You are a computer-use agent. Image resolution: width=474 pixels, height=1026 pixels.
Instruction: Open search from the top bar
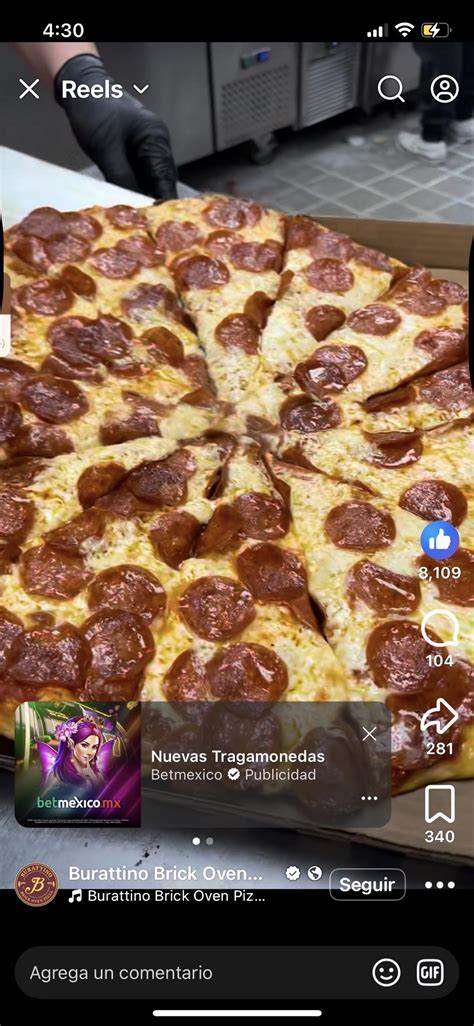(x=391, y=89)
